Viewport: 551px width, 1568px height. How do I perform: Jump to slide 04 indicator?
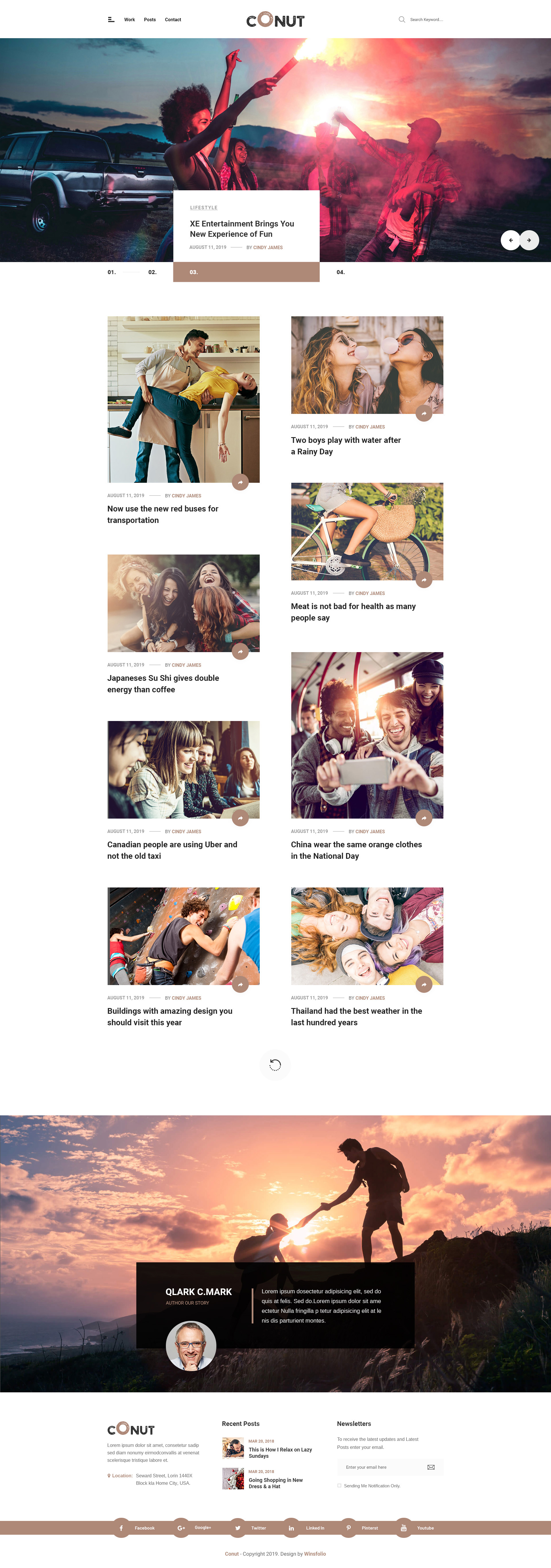[x=340, y=272]
